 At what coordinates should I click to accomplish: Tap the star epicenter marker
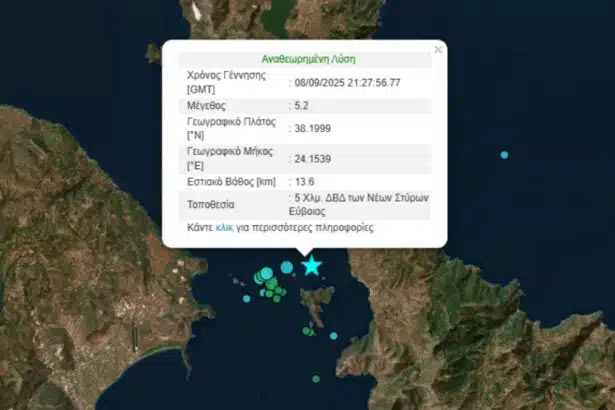click(x=312, y=265)
